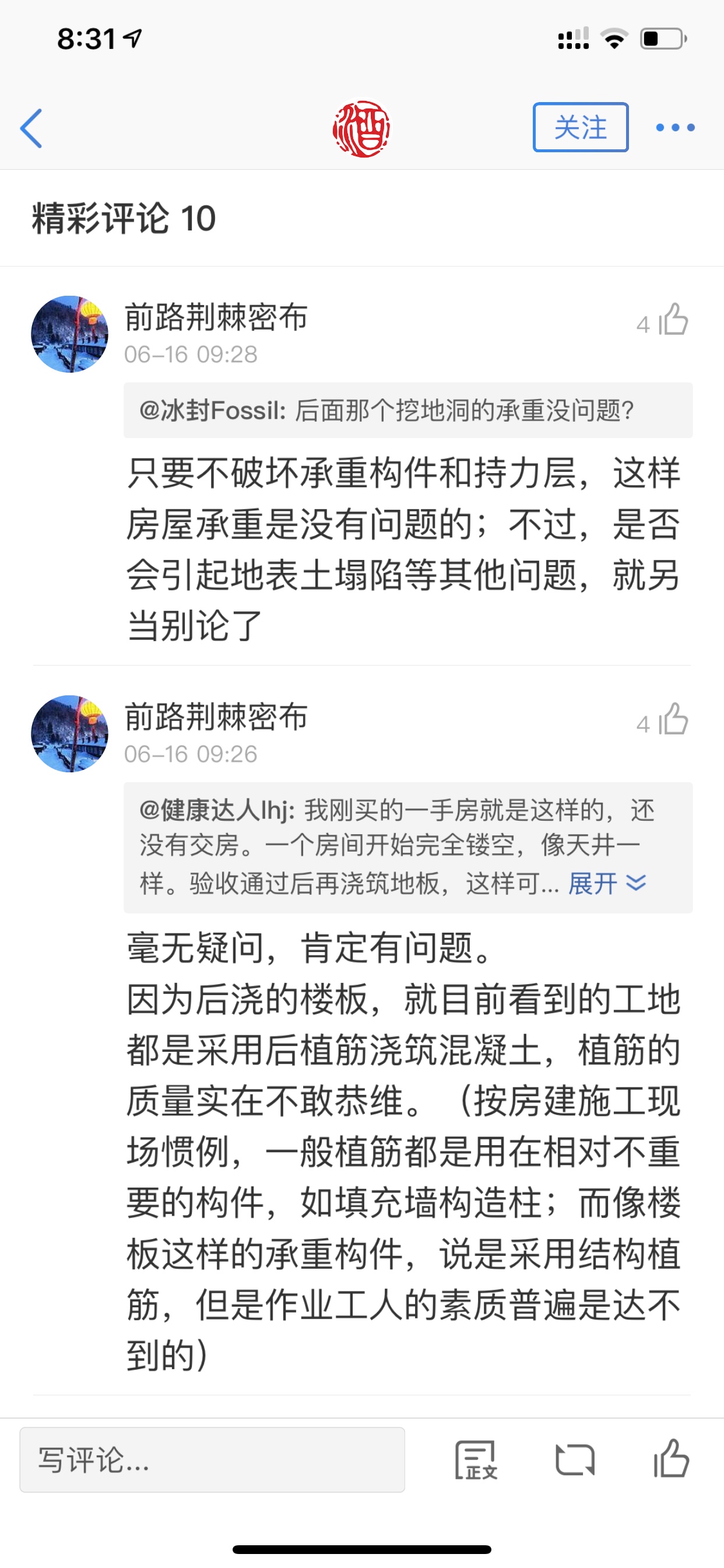Viewport: 724px width, 1568px height.
Task: Open commenter avatar on the 09:26 comment
Action: tap(69, 733)
